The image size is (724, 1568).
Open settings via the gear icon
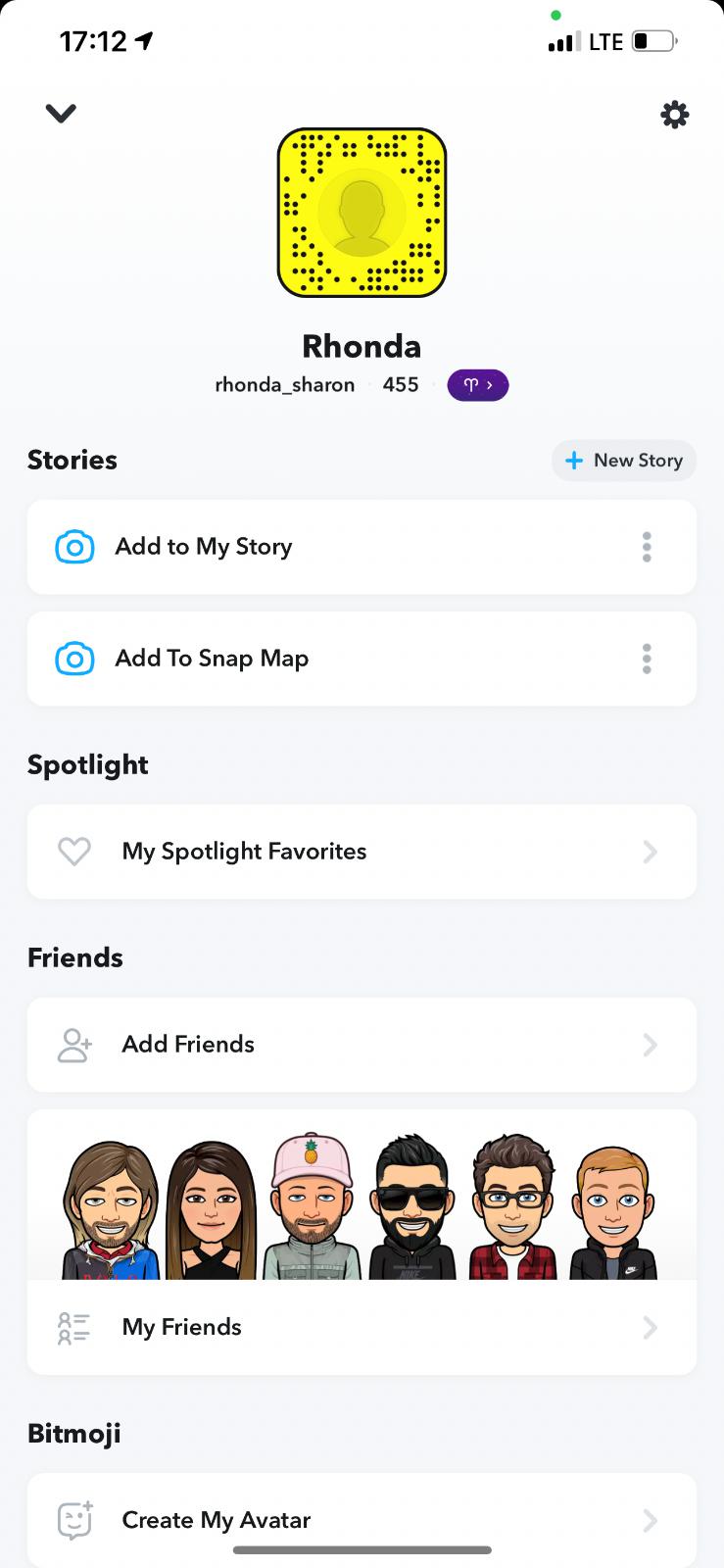click(x=674, y=115)
